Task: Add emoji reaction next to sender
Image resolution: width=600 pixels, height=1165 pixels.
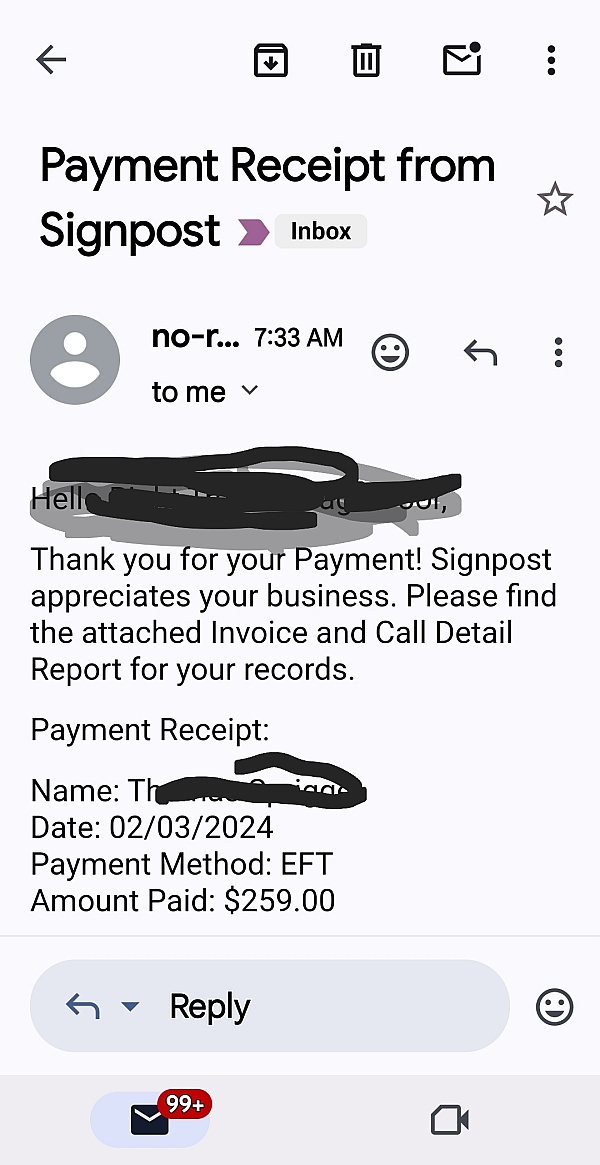Action: [x=390, y=352]
